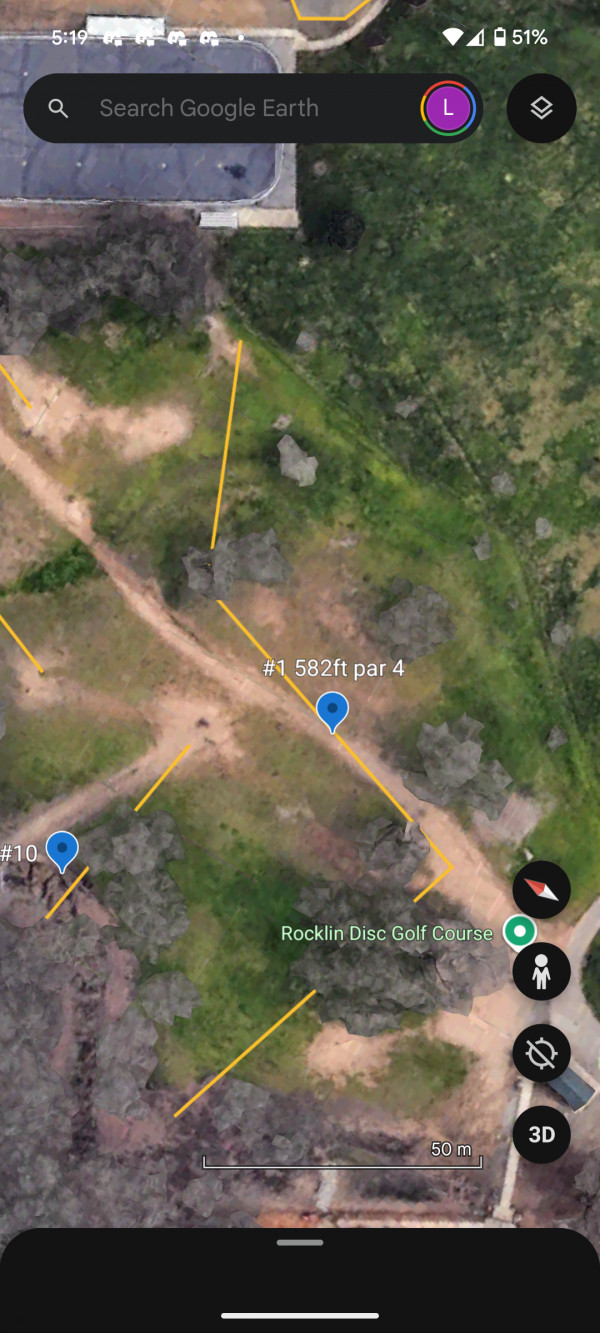
Task: Select the #10 placemark pin
Action: (x=63, y=850)
